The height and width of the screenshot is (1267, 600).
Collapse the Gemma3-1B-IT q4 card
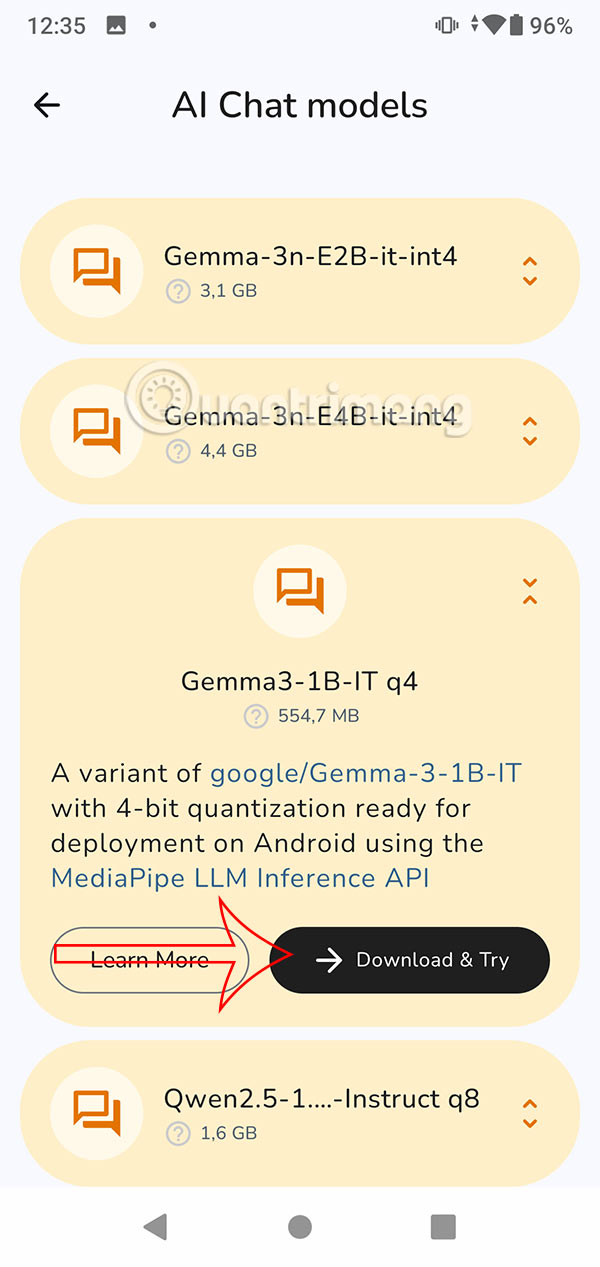point(530,591)
